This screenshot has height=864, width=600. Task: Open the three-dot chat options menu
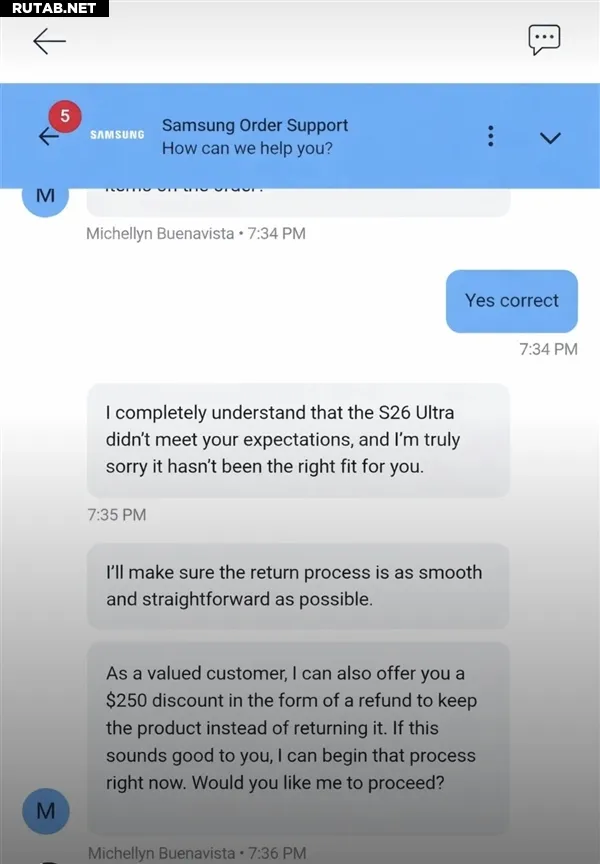pos(490,137)
